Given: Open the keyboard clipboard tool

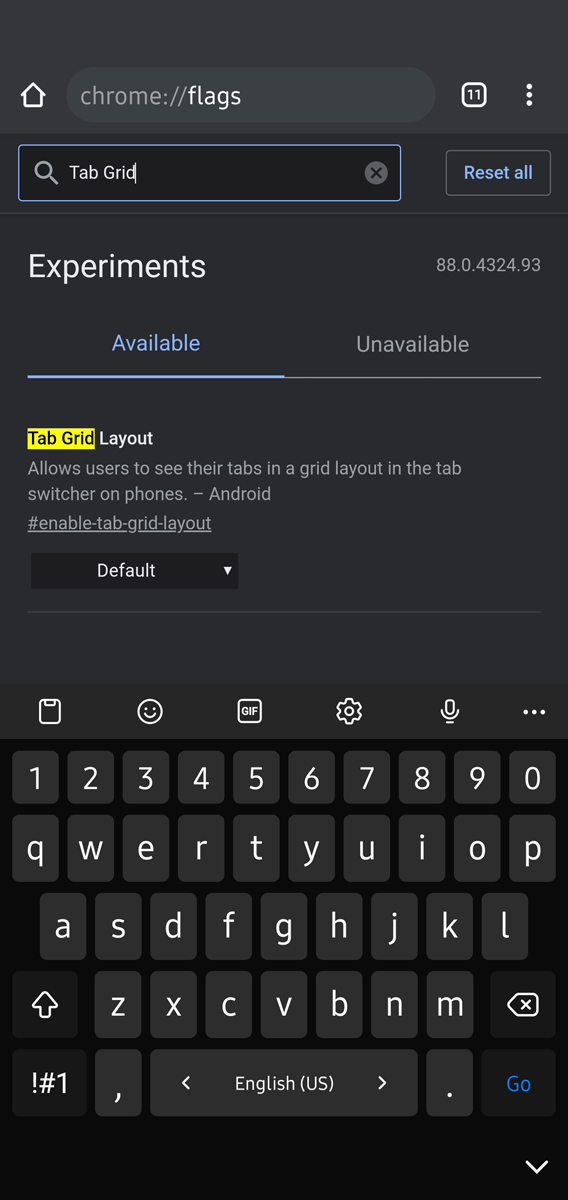Looking at the screenshot, I should [x=50, y=711].
